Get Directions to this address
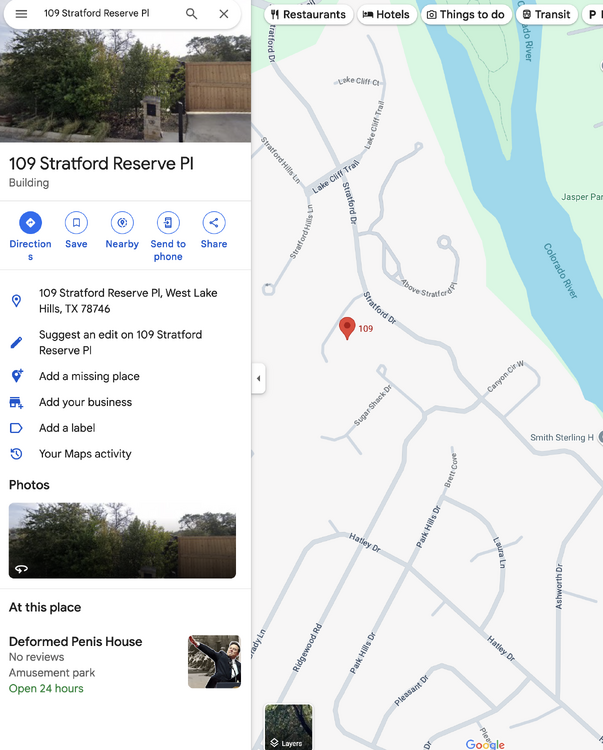This screenshot has width=603, height=750. [30, 223]
